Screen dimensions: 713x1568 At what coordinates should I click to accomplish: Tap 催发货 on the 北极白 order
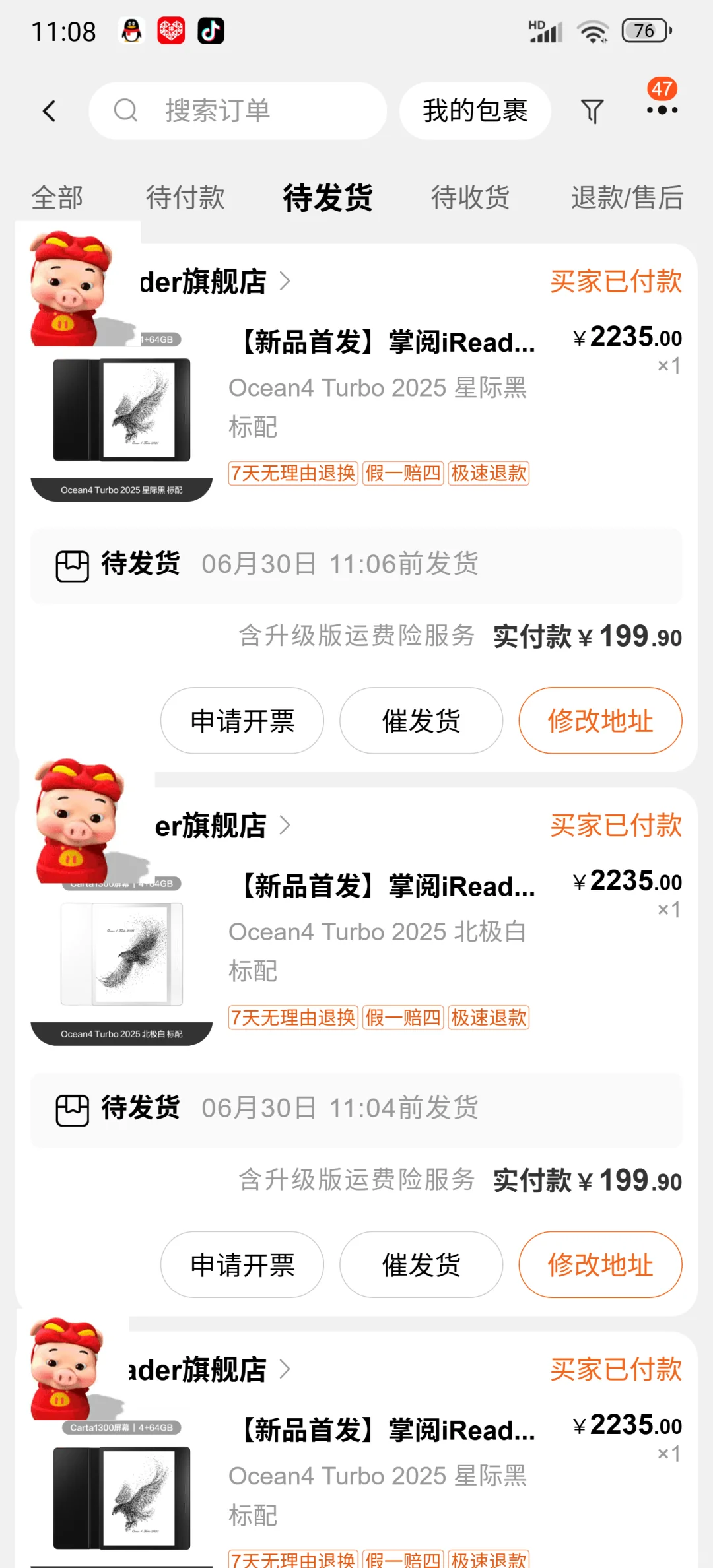(421, 1264)
